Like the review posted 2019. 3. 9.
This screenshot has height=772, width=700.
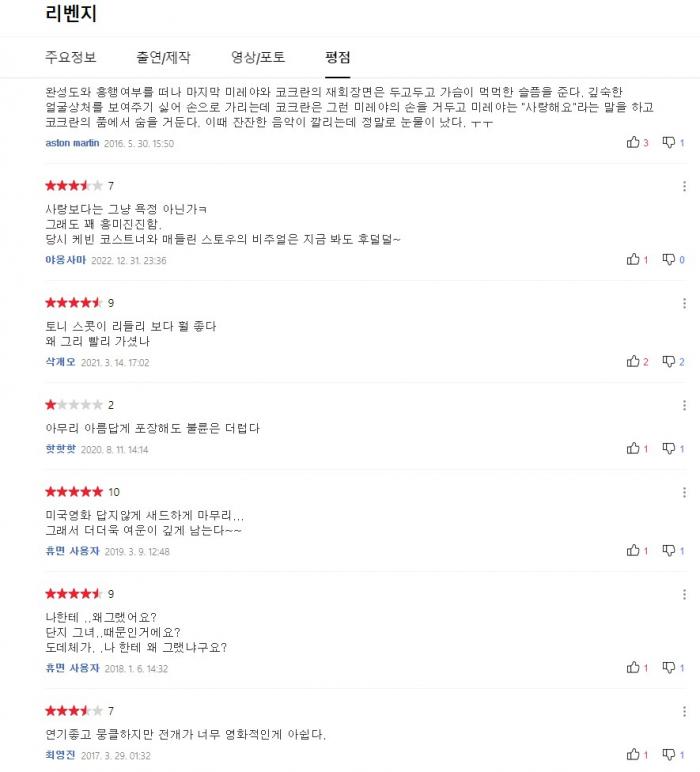(633, 551)
